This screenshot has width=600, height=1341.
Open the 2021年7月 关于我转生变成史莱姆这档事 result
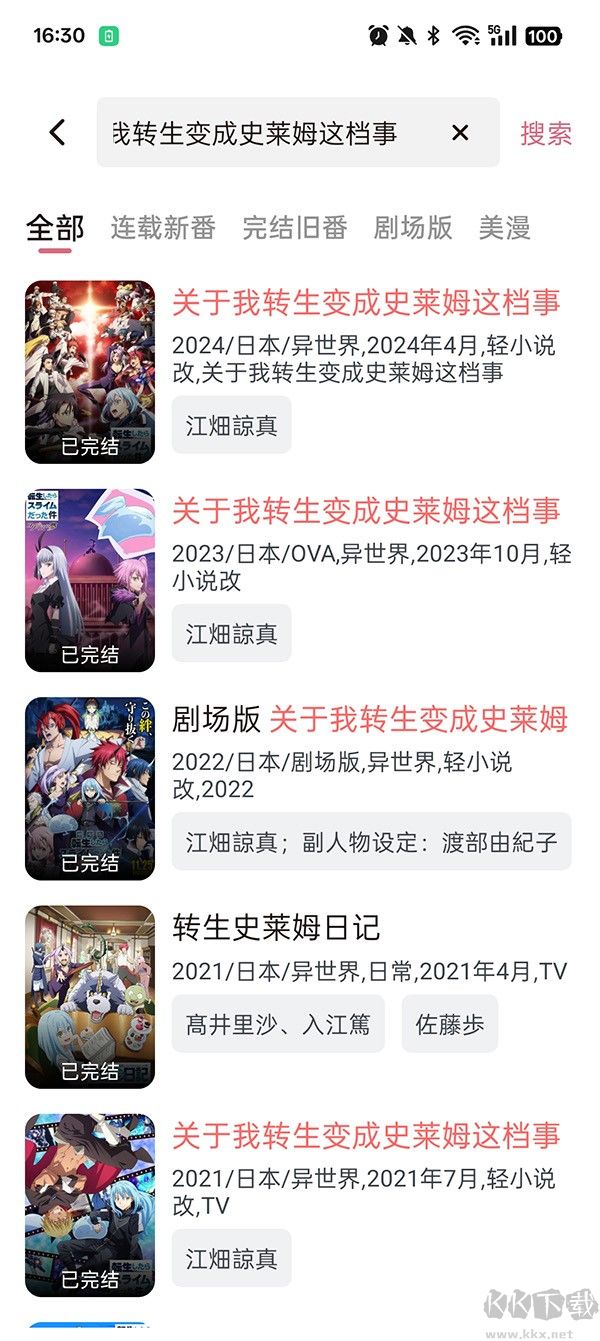[x=366, y=1135]
